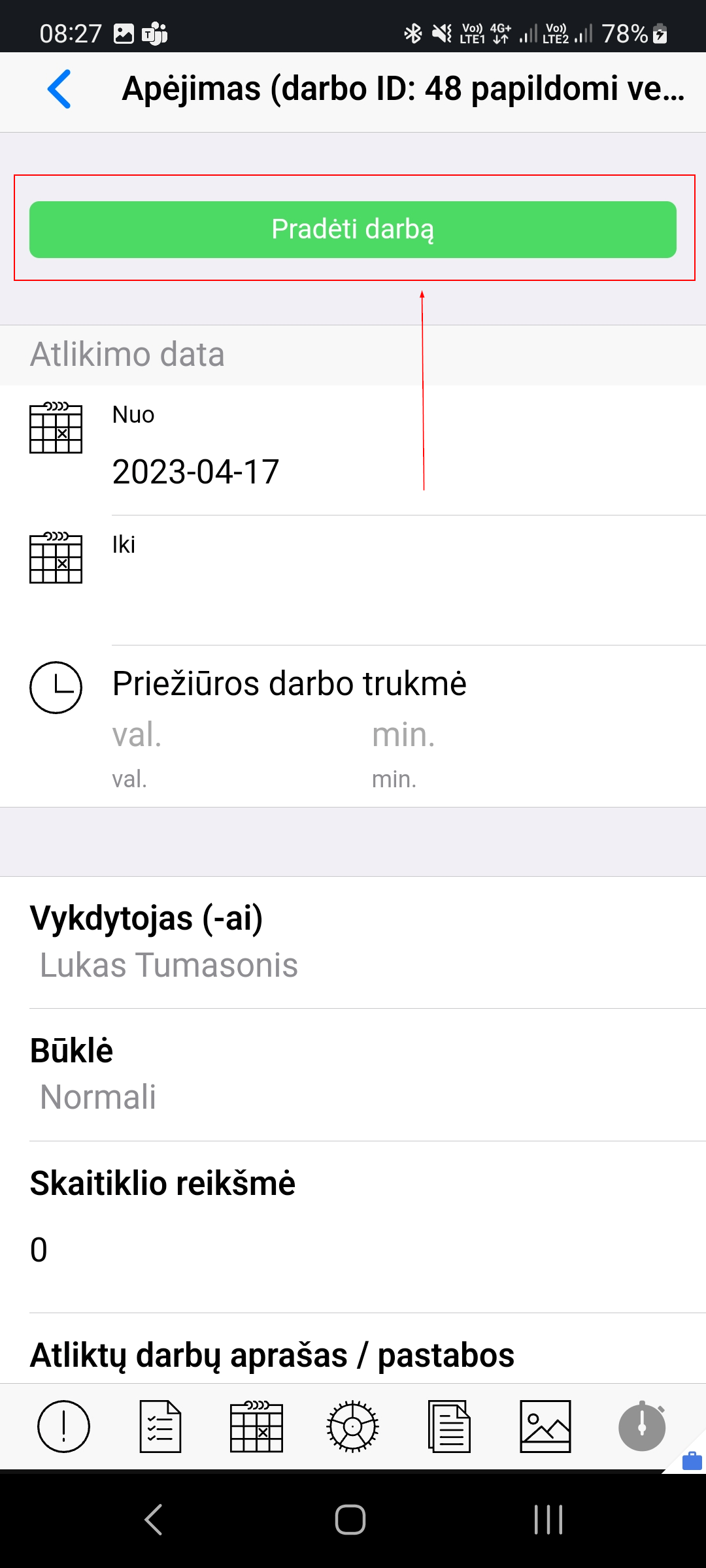Switch to the checklist document tab

pos(160,1426)
